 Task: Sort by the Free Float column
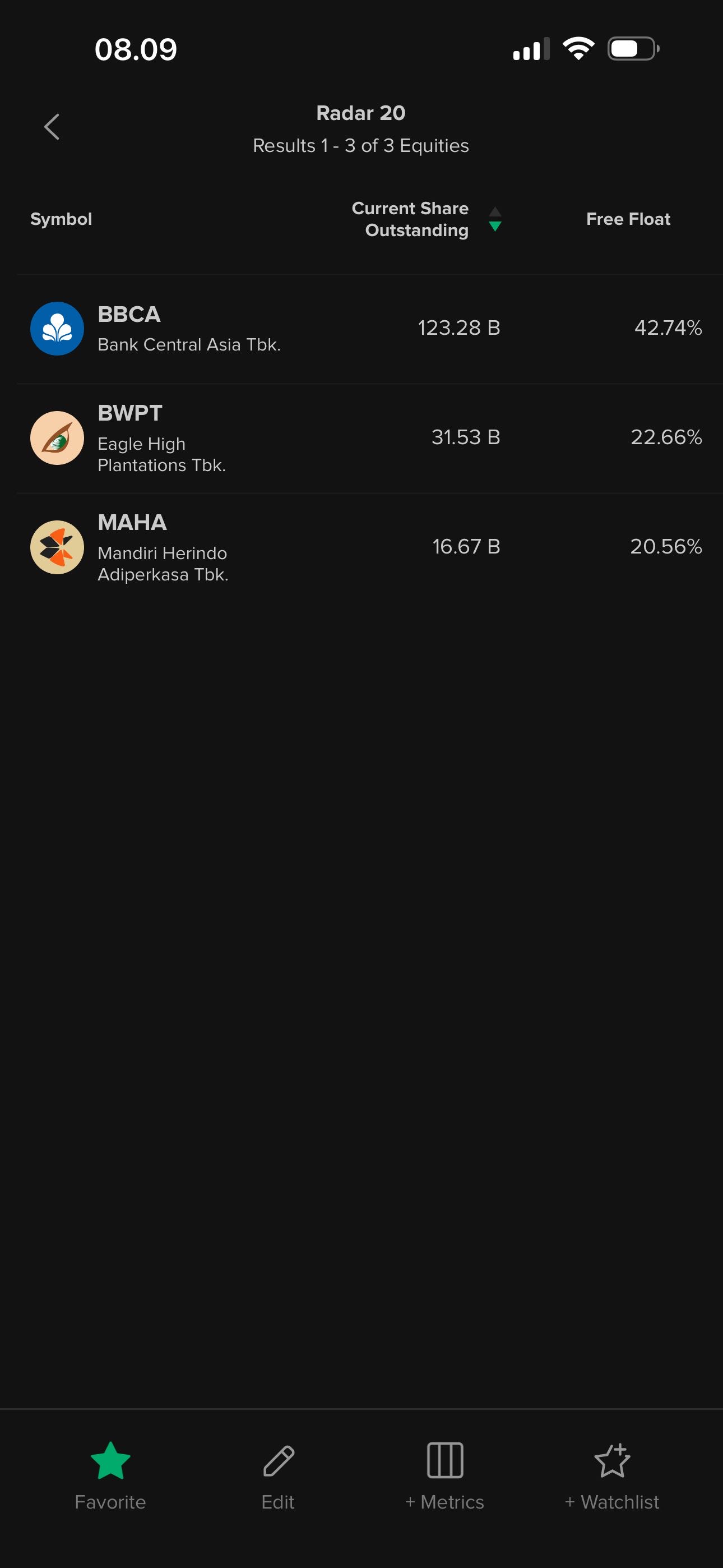[628, 219]
